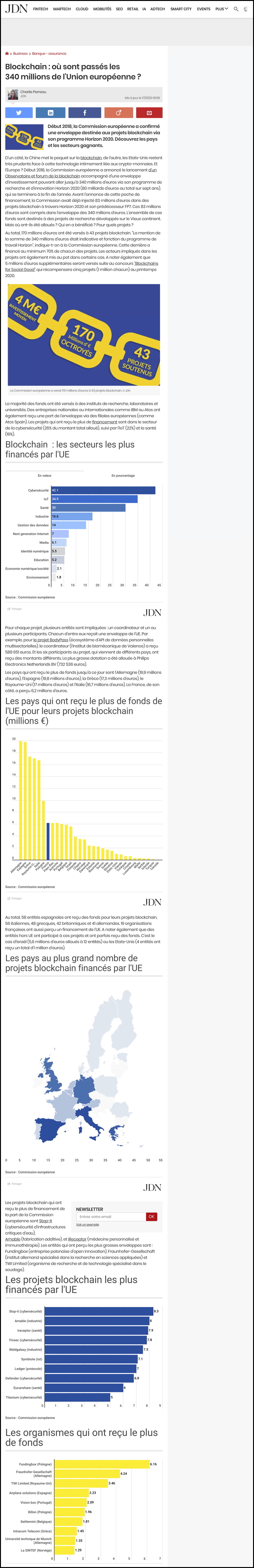
Task: Share the article on Facebook
Action: click(x=85, y=113)
